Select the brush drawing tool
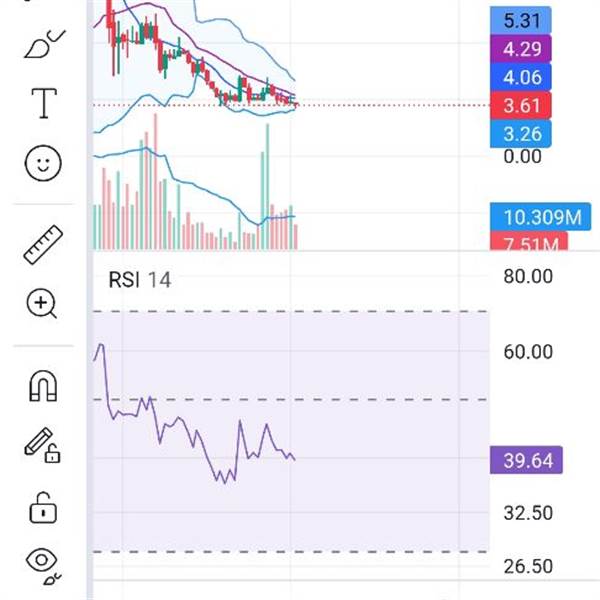The height and width of the screenshot is (600, 600). (43, 45)
